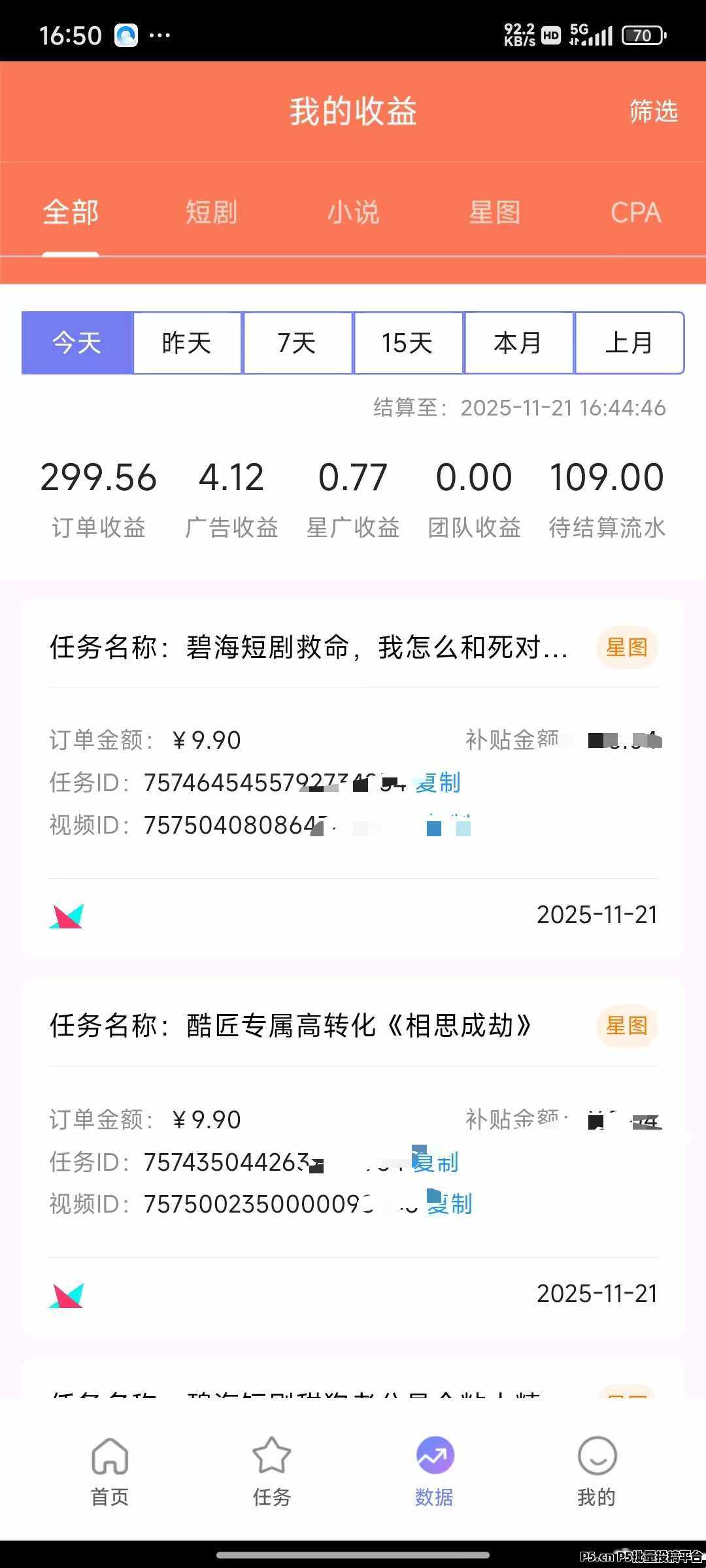The width and height of the screenshot is (706, 1568).
Task: Select the 上月 range option
Action: pos(630,342)
